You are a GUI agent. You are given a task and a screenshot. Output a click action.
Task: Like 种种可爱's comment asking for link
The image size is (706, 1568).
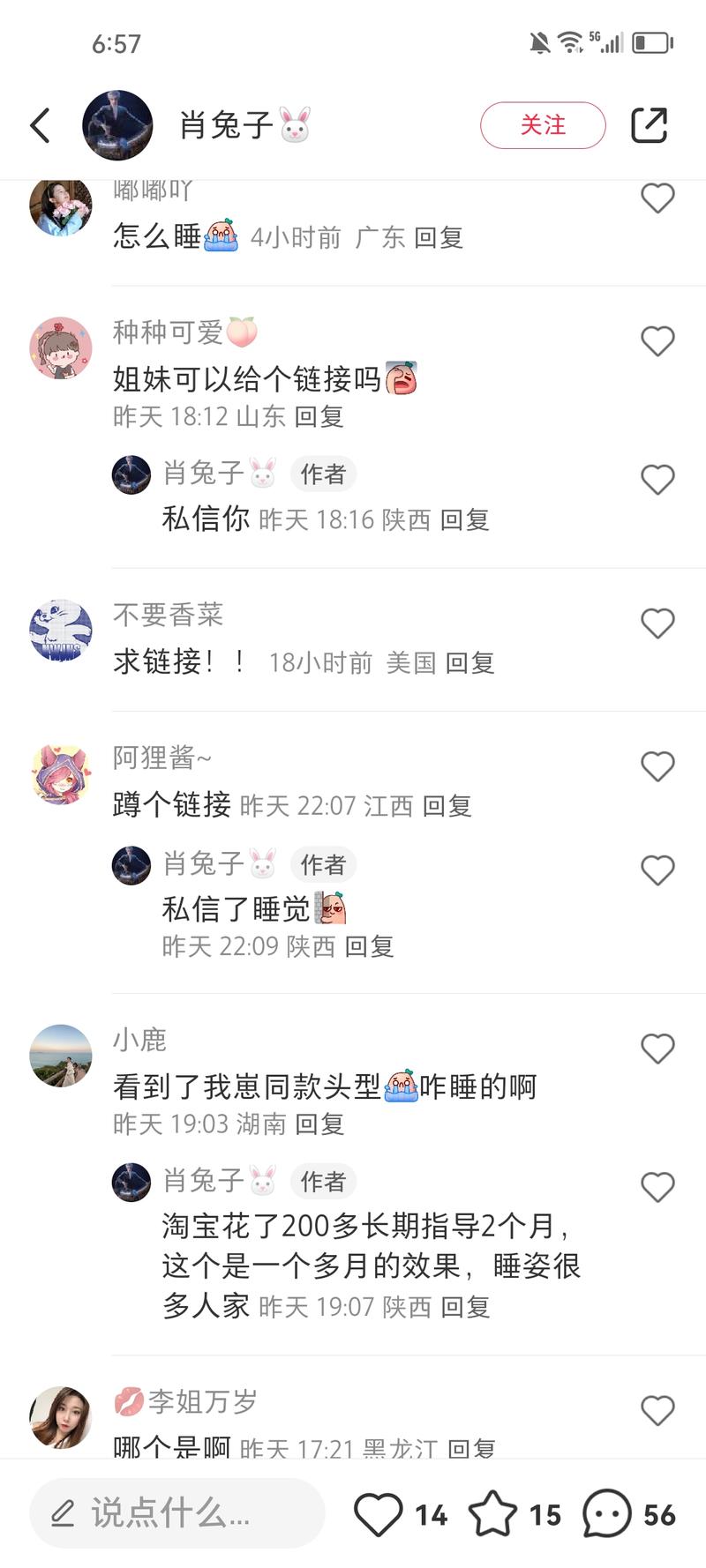[x=657, y=341]
